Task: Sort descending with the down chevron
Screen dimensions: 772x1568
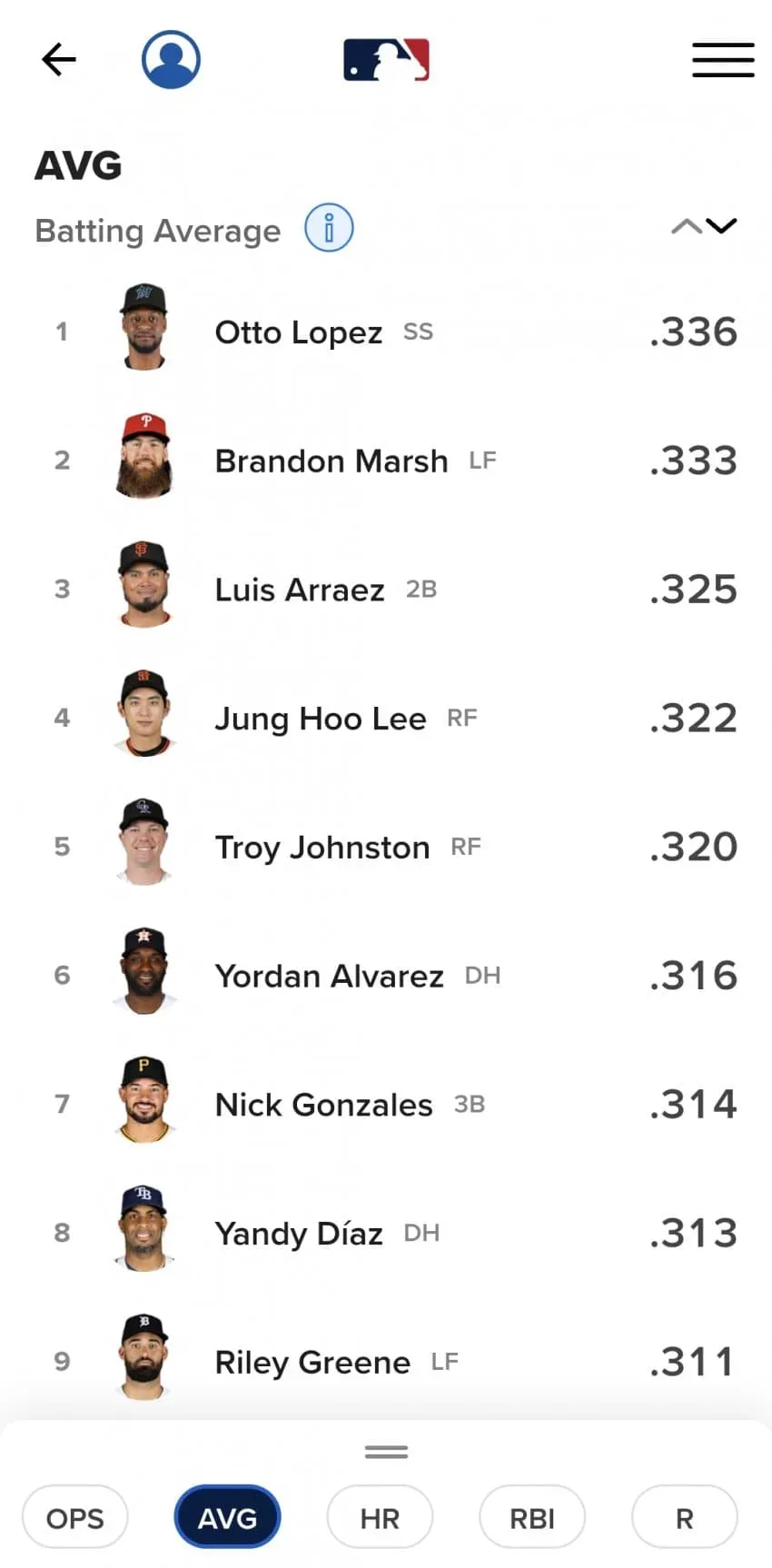Action: 722,226
